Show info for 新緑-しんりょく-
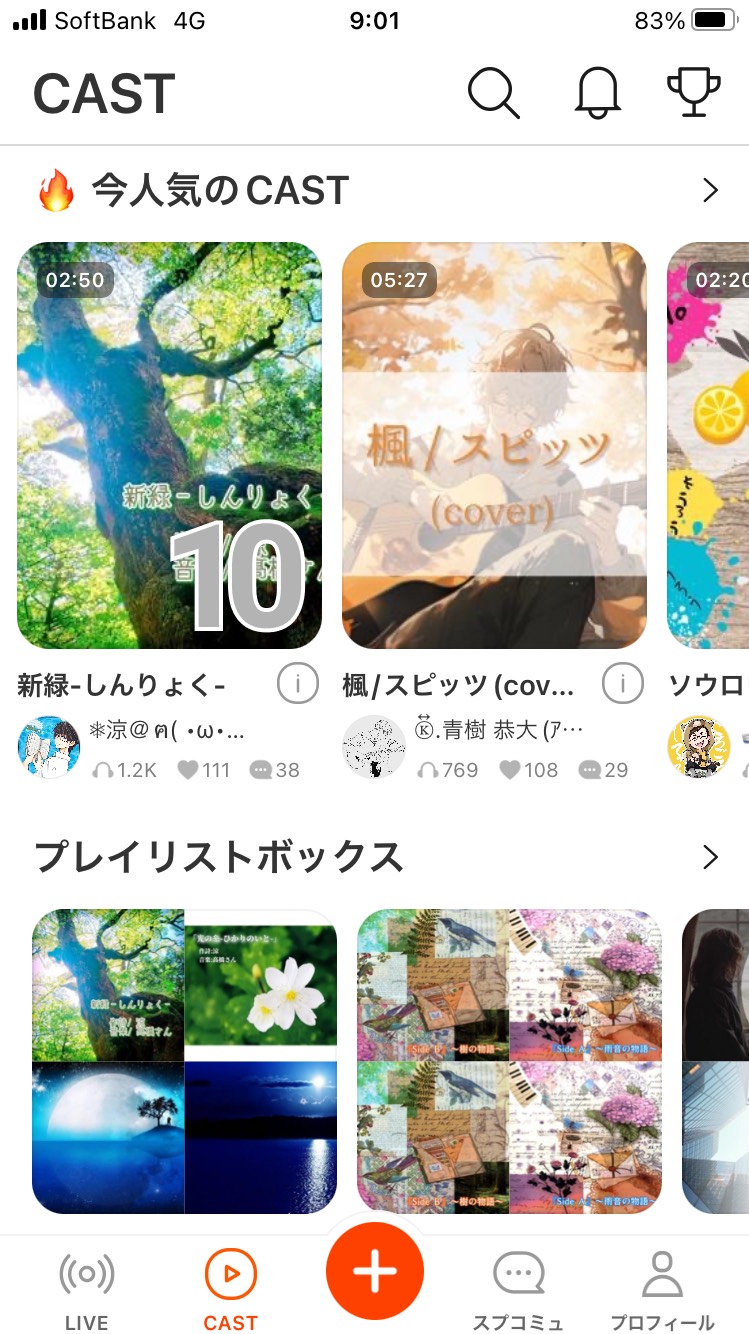Image resolution: width=749 pixels, height=1334 pixels. [297, 684]
